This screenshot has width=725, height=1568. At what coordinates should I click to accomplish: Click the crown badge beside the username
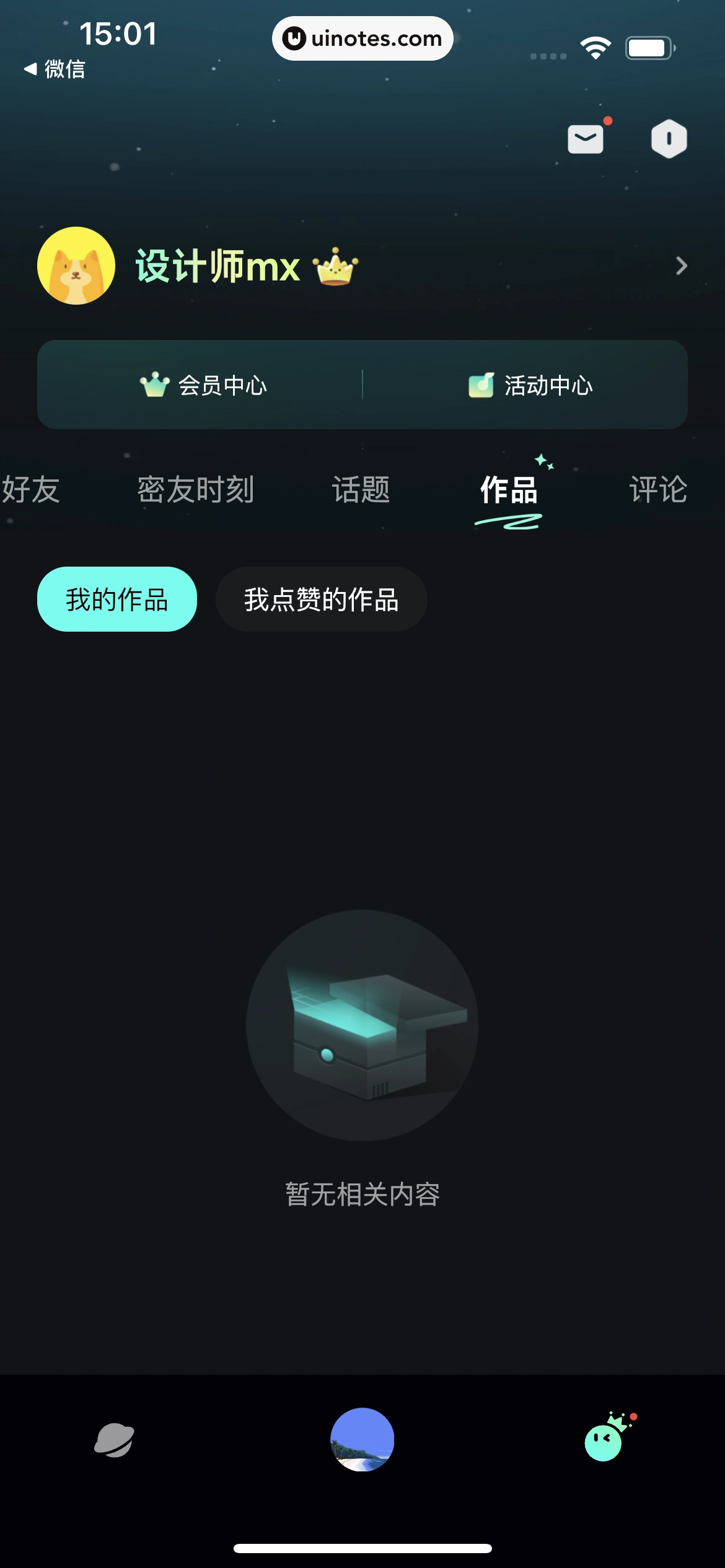pyautogui.click(x=335, y=266)
